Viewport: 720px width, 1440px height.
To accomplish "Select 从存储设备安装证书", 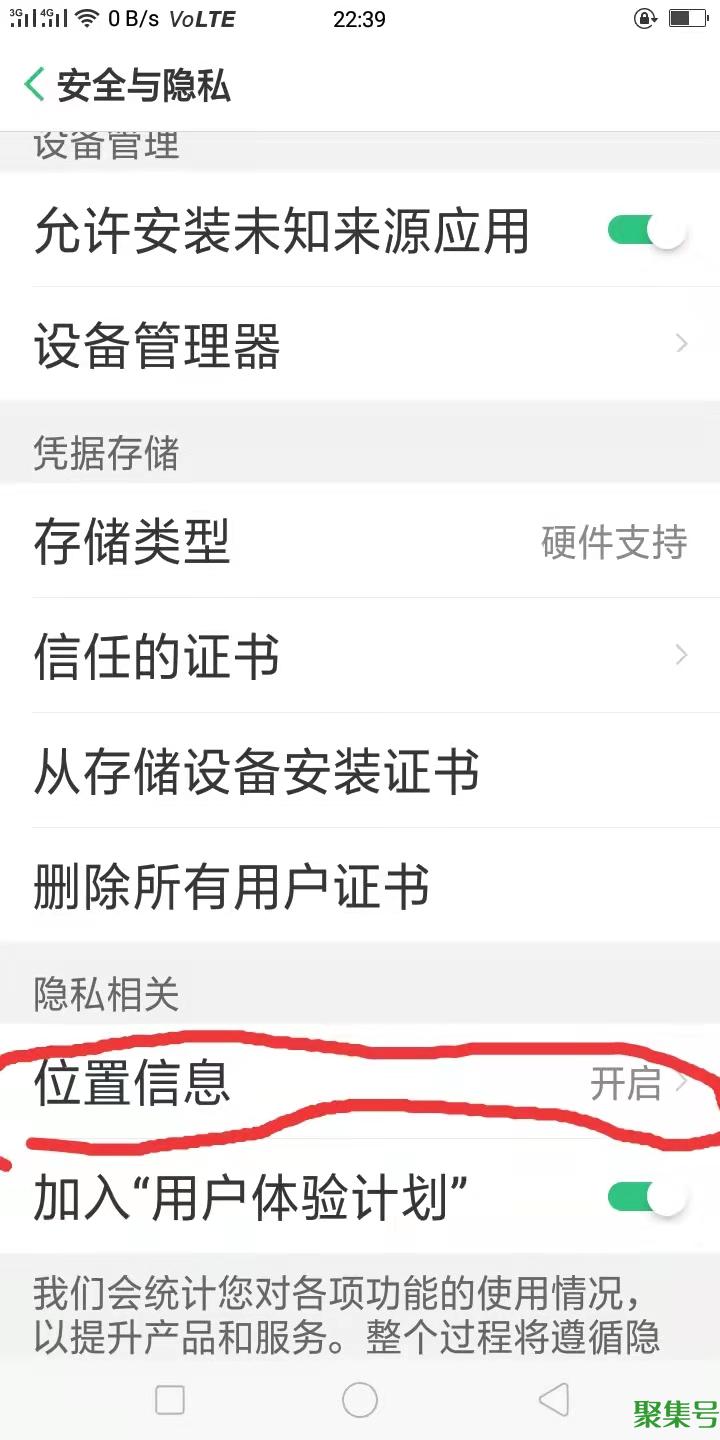I will (x=360, y=771).
